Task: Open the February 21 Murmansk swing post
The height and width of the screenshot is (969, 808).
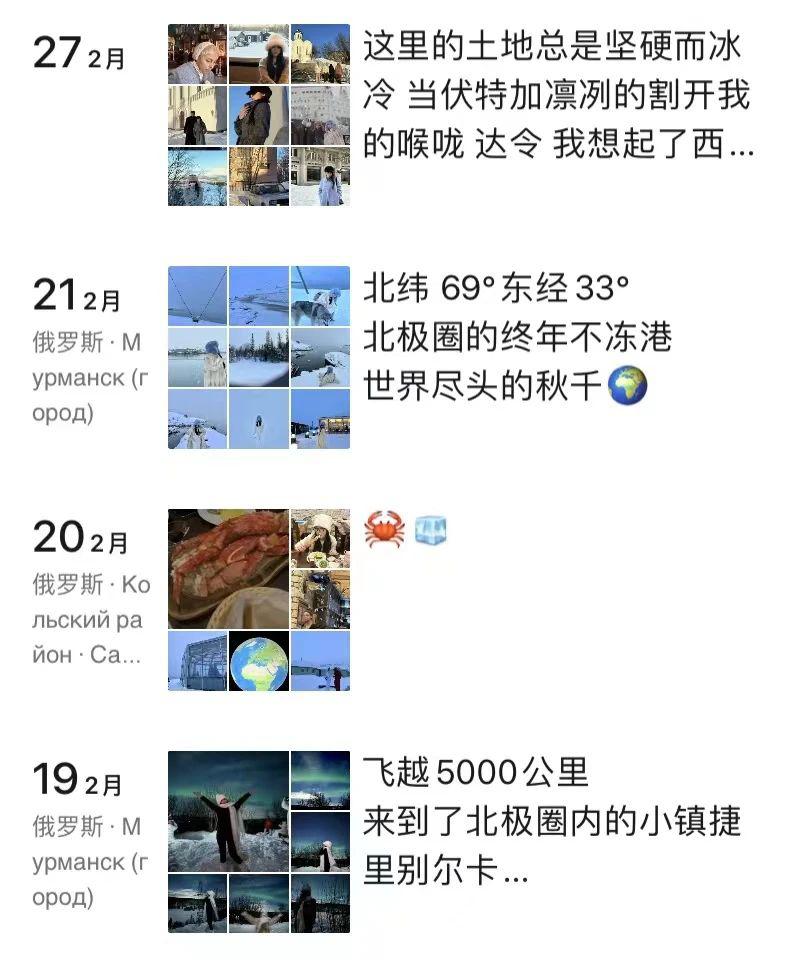Action: [x=259, y=357]
